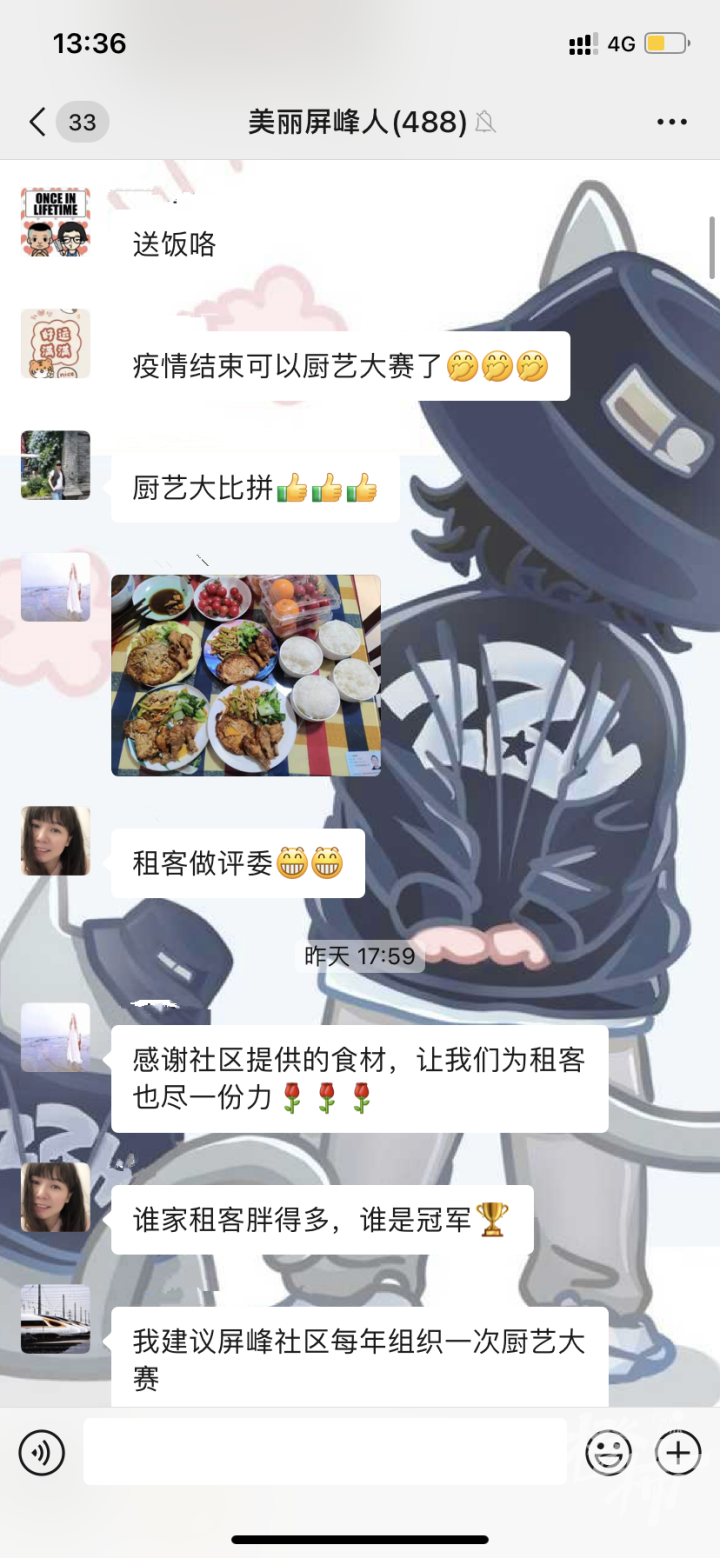The image size is (720, 1558).
Task: View avatar of sender of 租客做评委
Action: coord(56,841)
